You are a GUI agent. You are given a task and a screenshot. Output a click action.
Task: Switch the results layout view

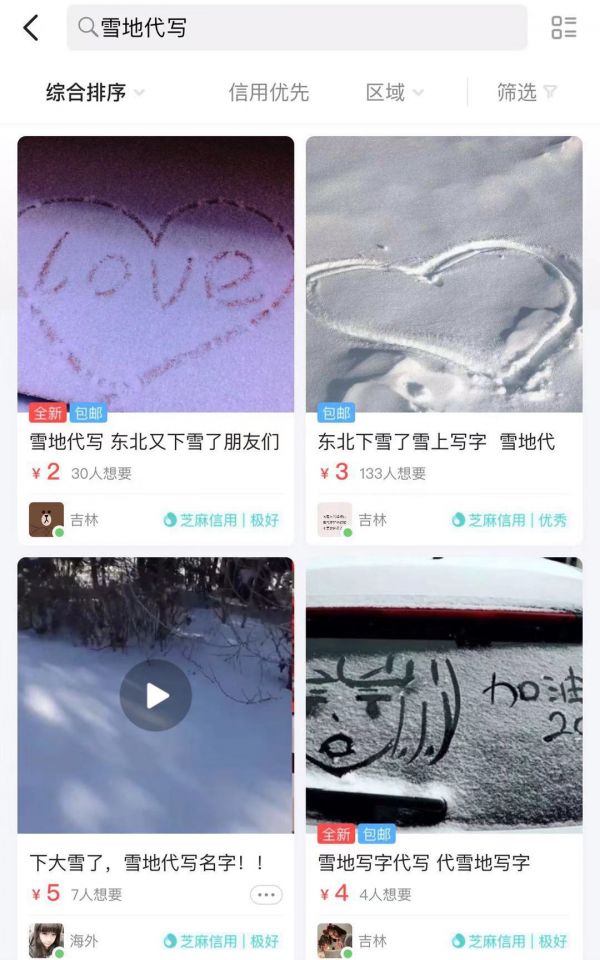tap(564, 28)
